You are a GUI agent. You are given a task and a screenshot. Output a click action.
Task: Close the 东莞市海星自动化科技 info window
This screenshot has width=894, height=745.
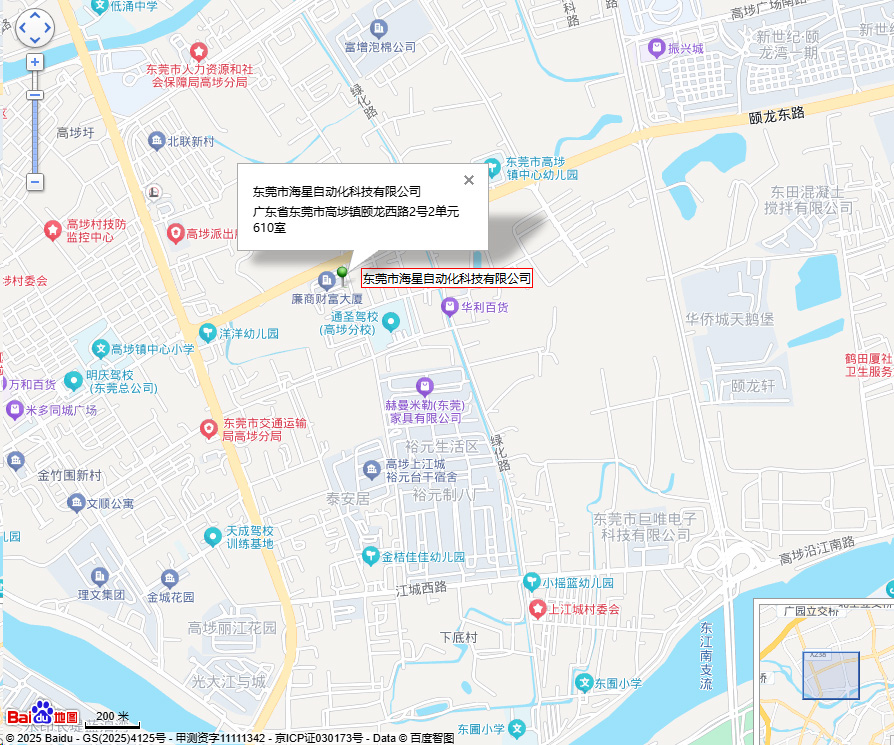pos(468,180)
